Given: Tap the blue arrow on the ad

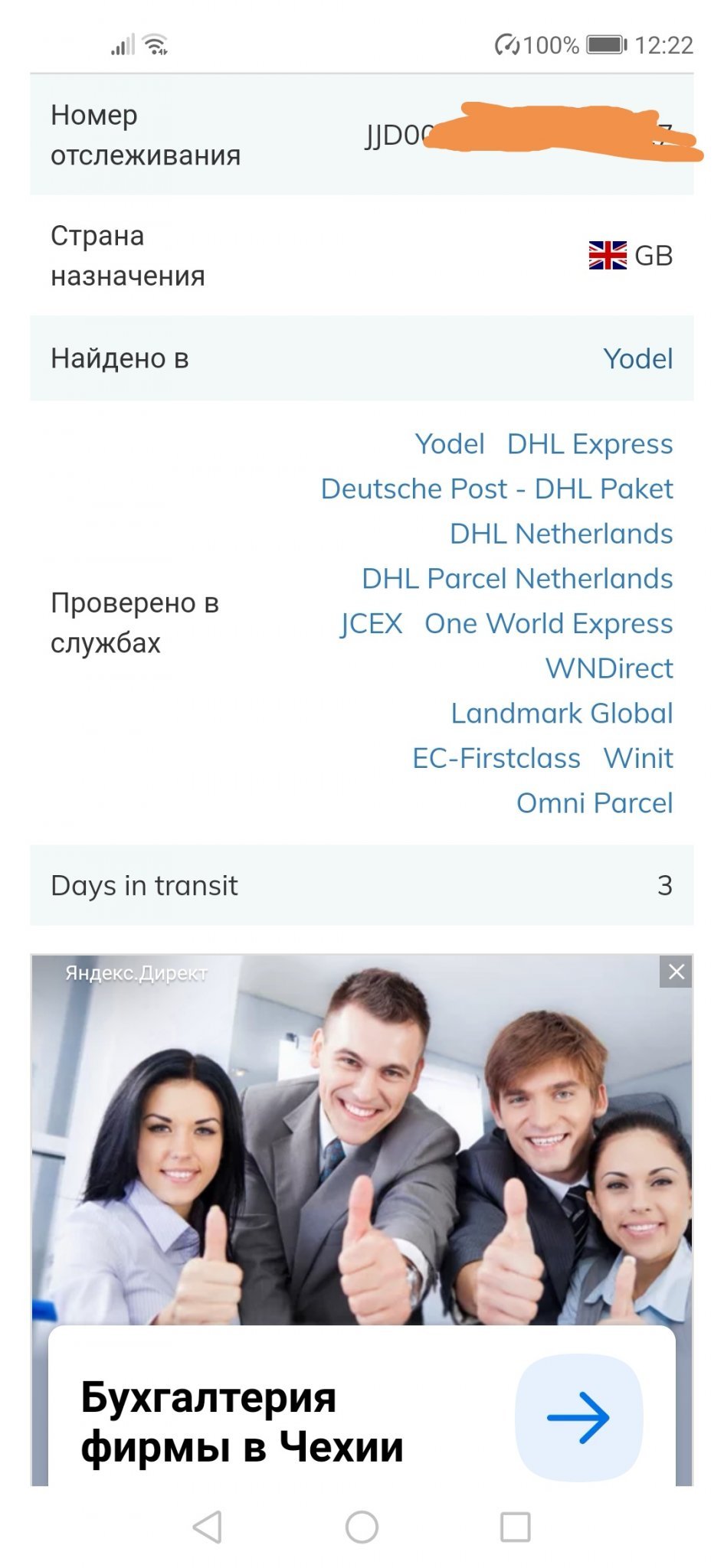Looking at the screenshot, I should pos(578,1418).
